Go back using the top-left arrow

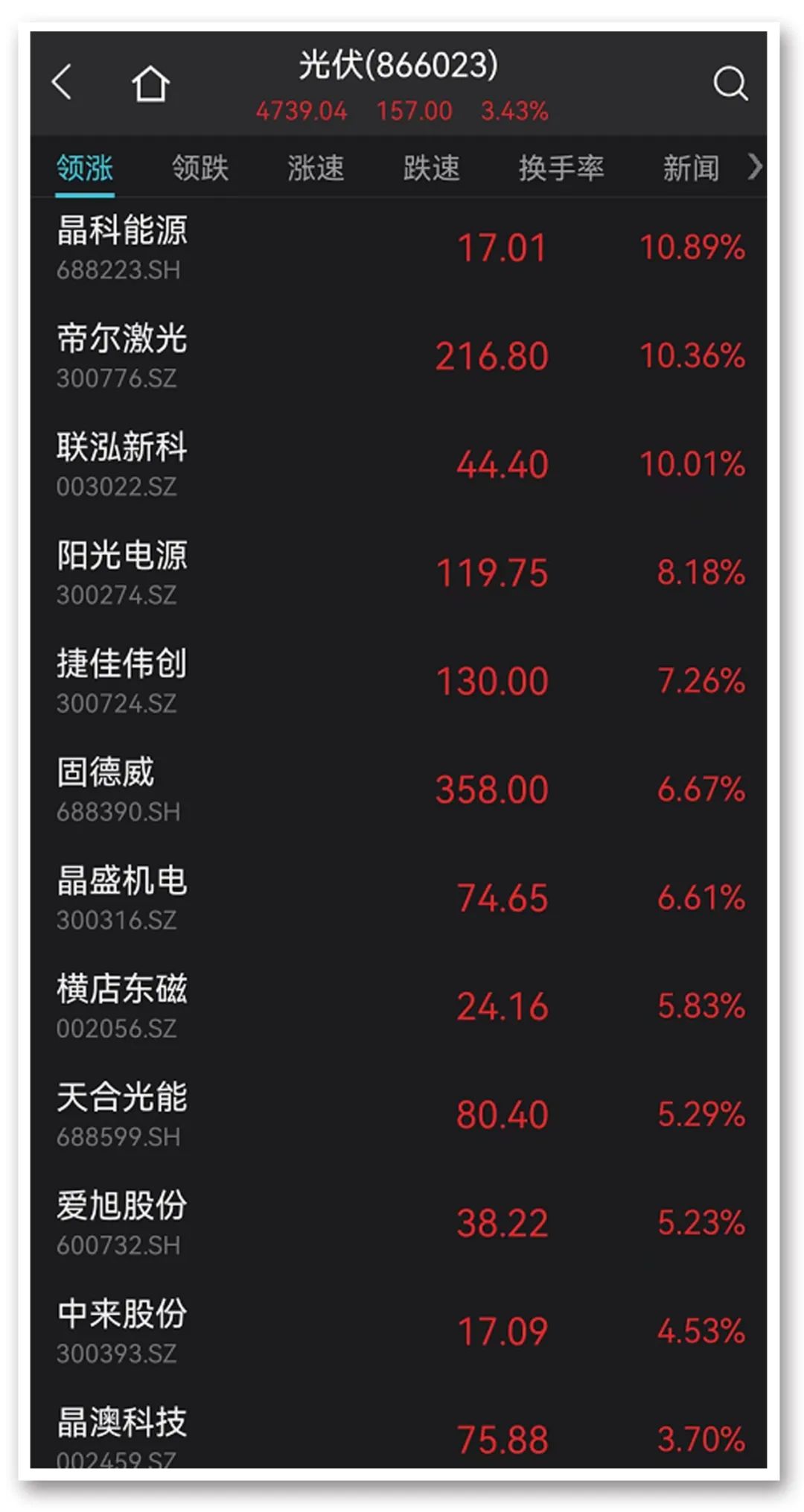(x=63, y=82)
